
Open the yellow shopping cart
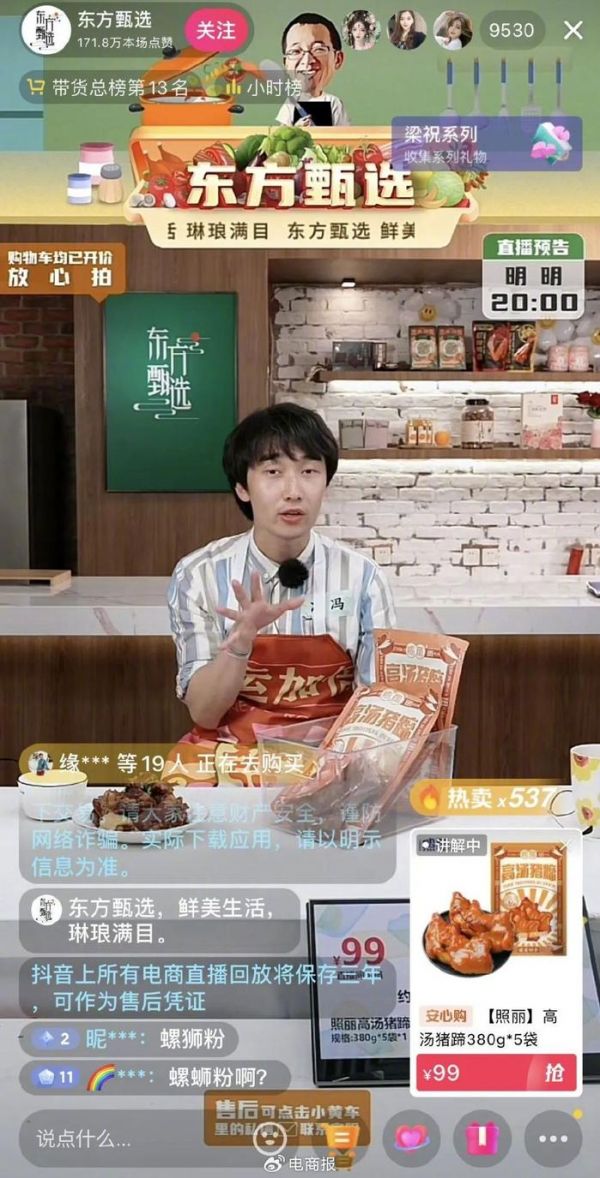(x=339, y=1138)
